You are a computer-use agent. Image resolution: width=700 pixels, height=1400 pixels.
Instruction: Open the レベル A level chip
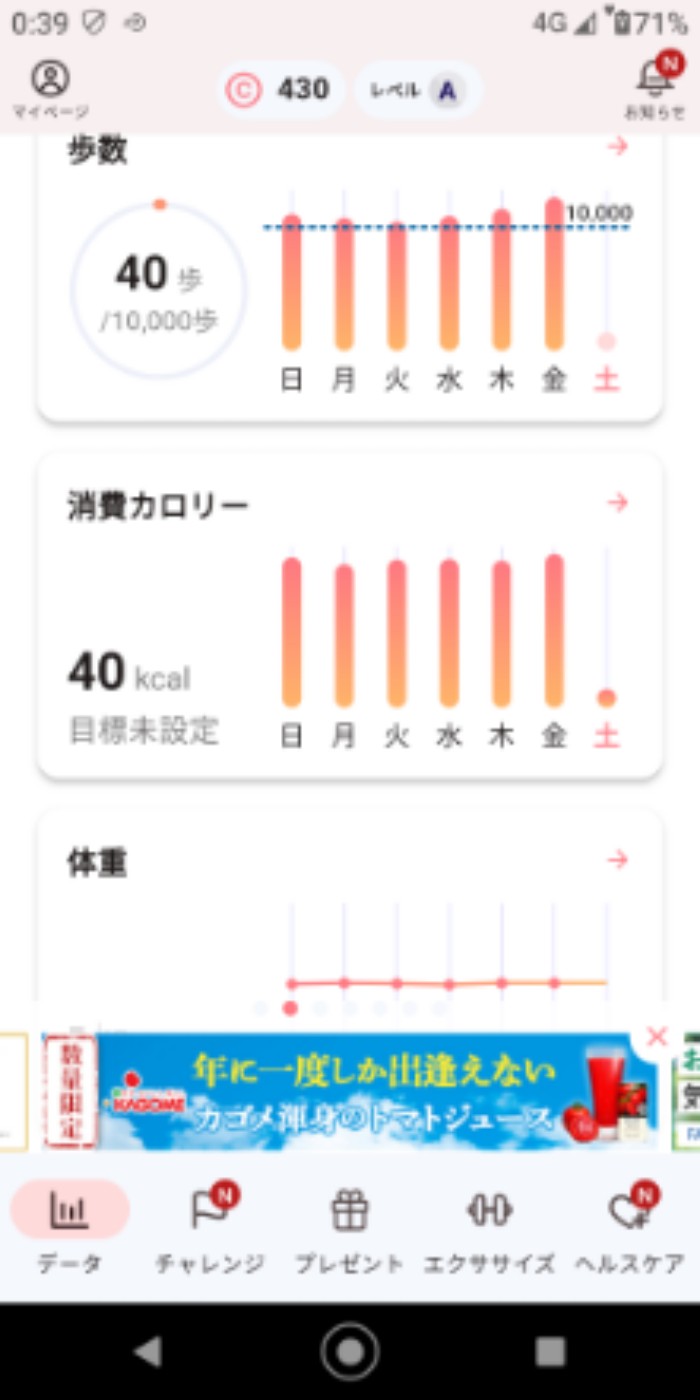click(x=418, y=90)
